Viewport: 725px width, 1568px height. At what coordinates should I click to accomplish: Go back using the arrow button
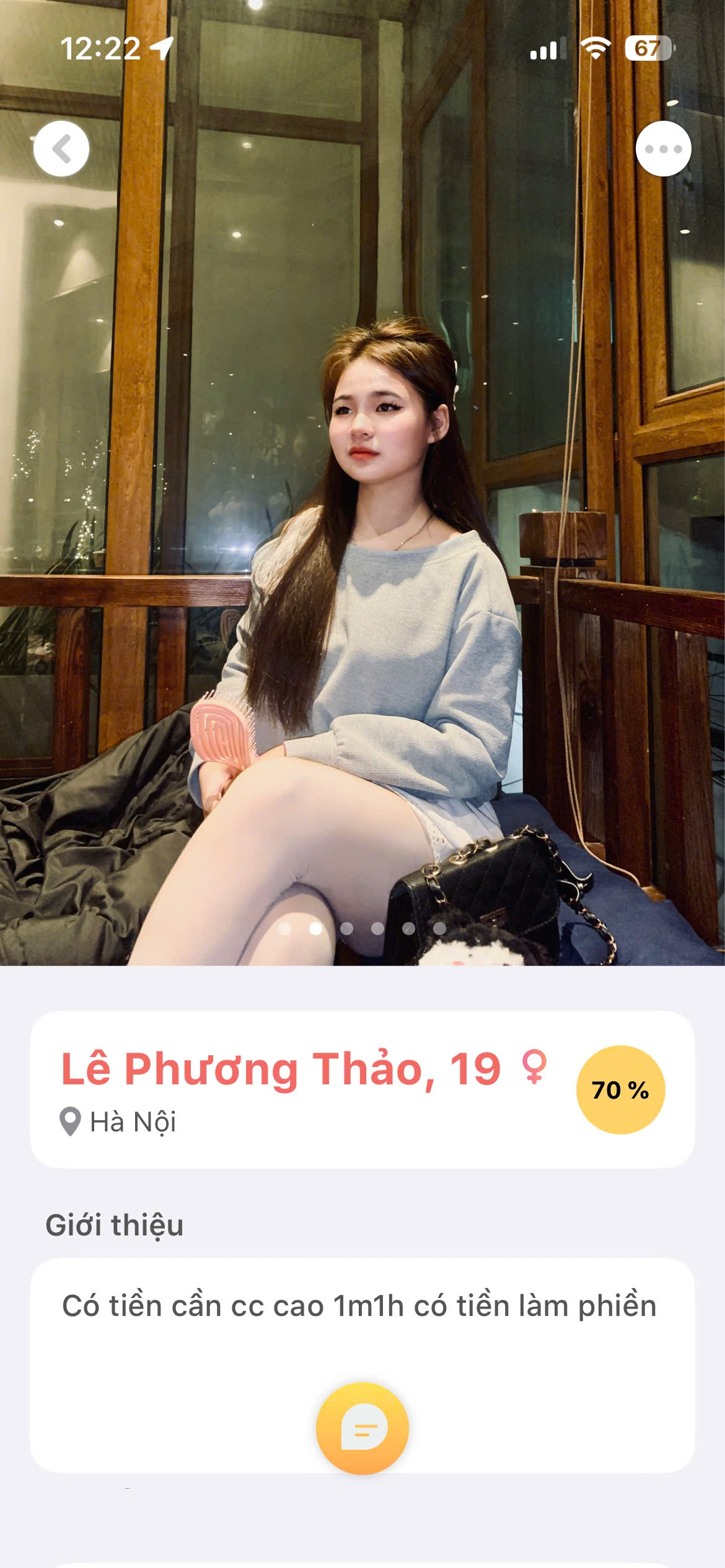click(61, 149)
